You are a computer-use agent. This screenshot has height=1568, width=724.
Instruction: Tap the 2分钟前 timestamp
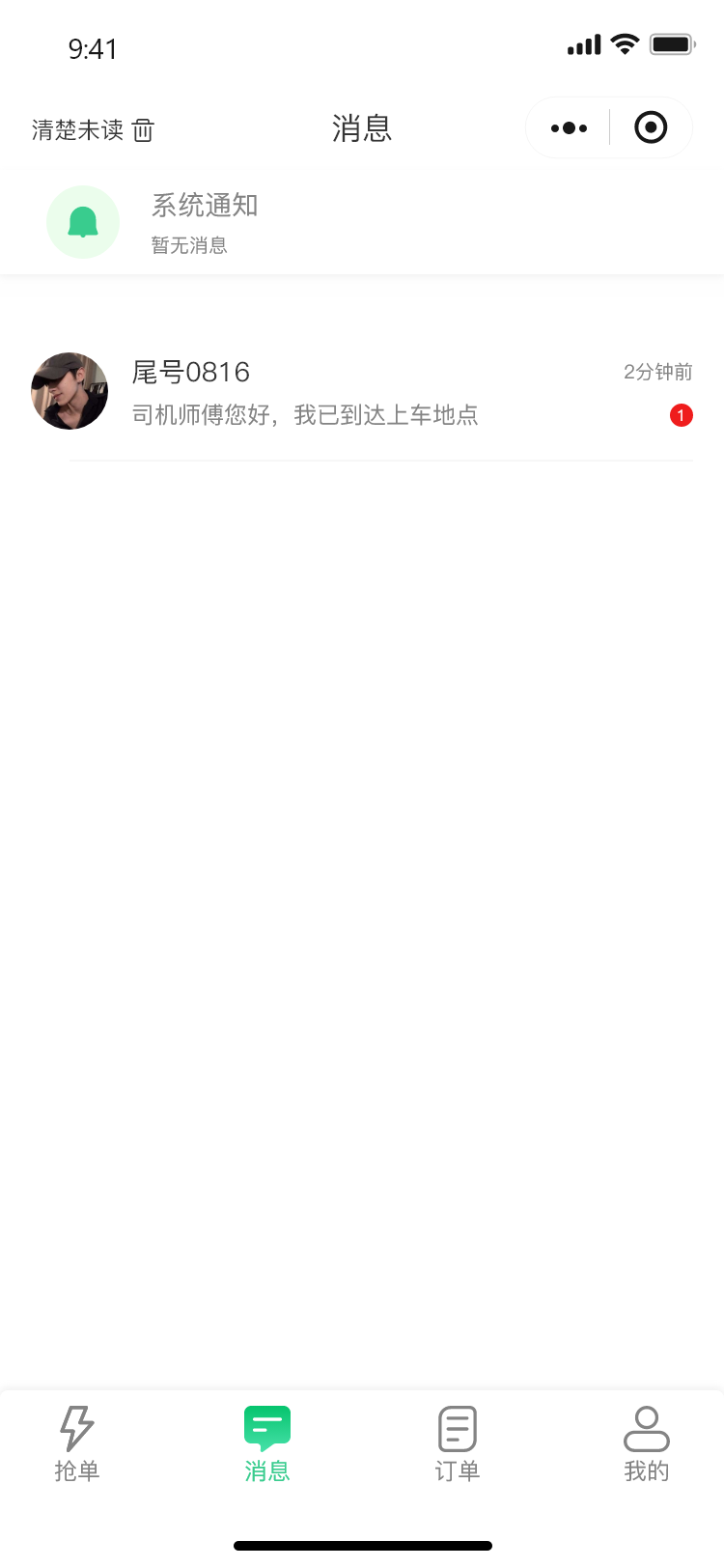tap(658, 371)
